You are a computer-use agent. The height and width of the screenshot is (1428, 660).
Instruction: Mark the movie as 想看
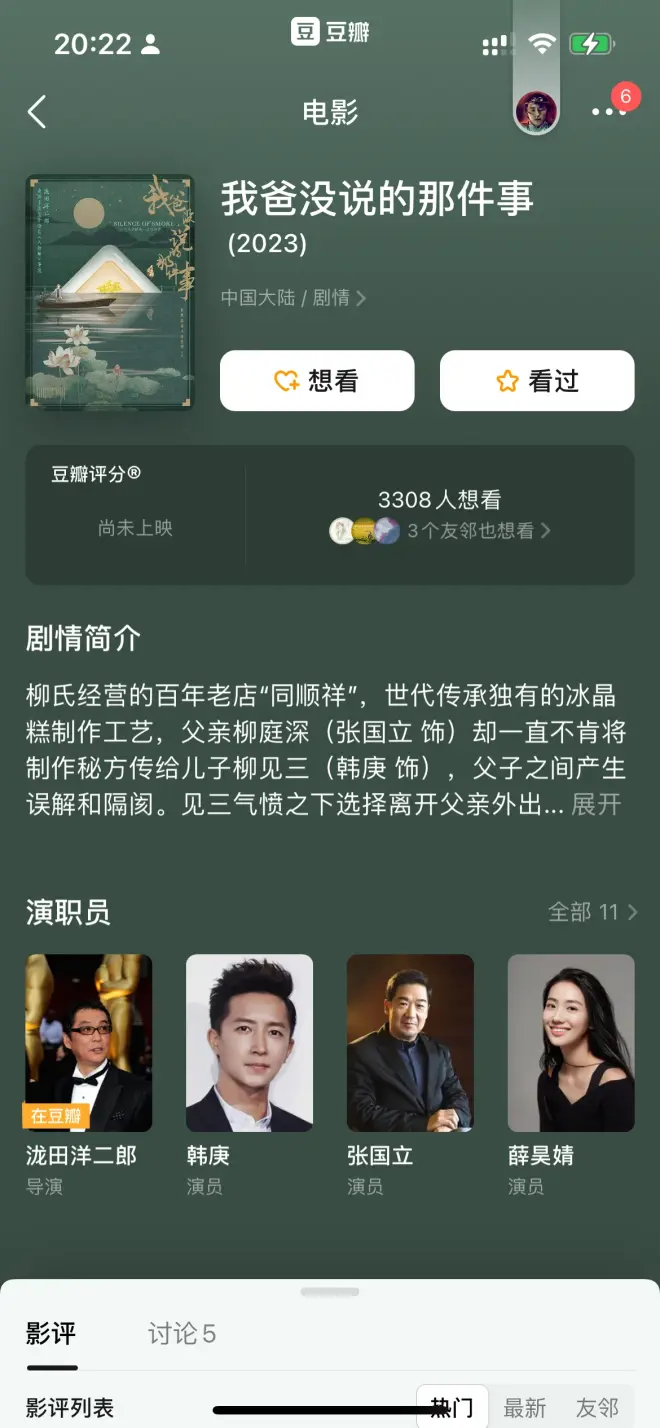point(317,381)
